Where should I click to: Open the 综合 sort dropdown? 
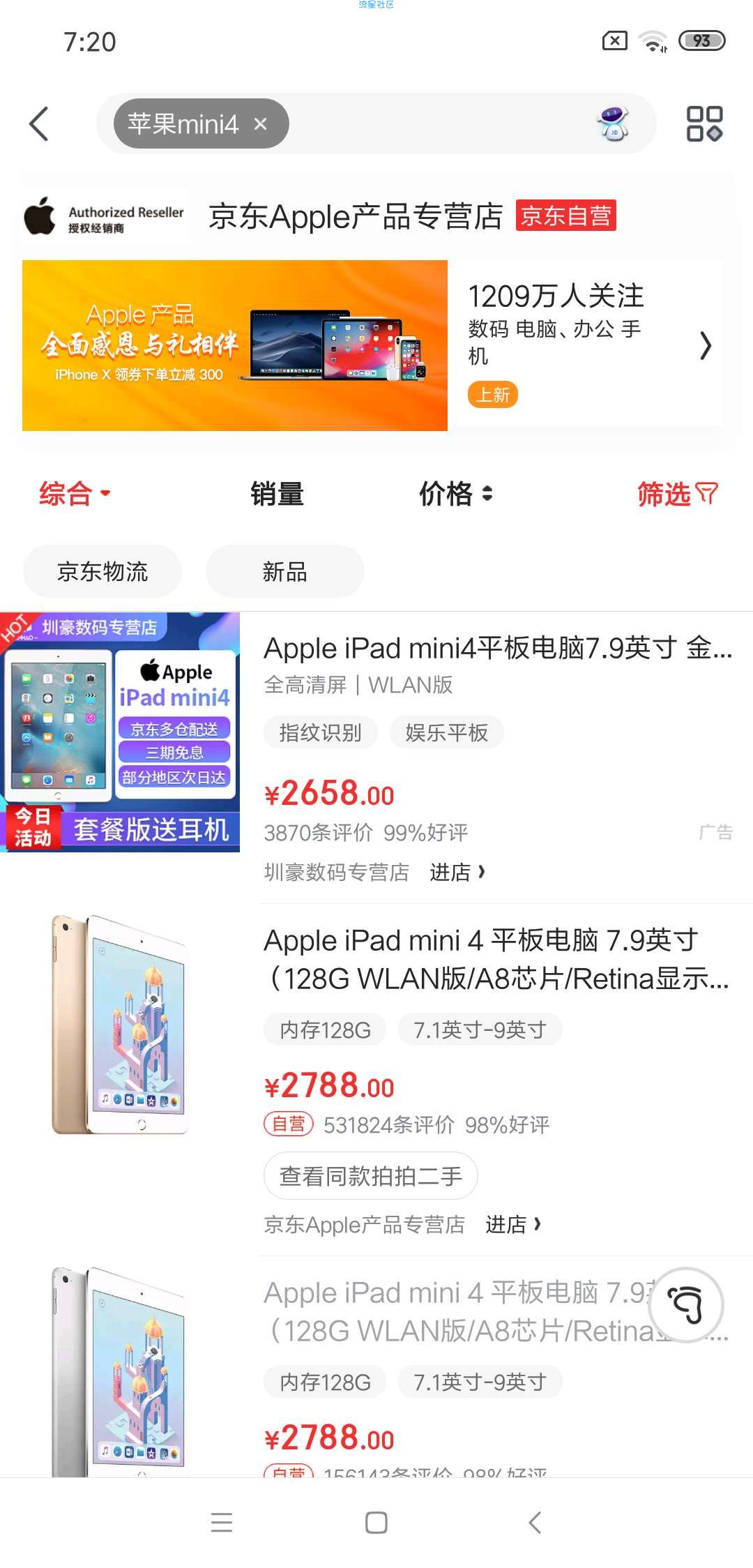point(75,494)
